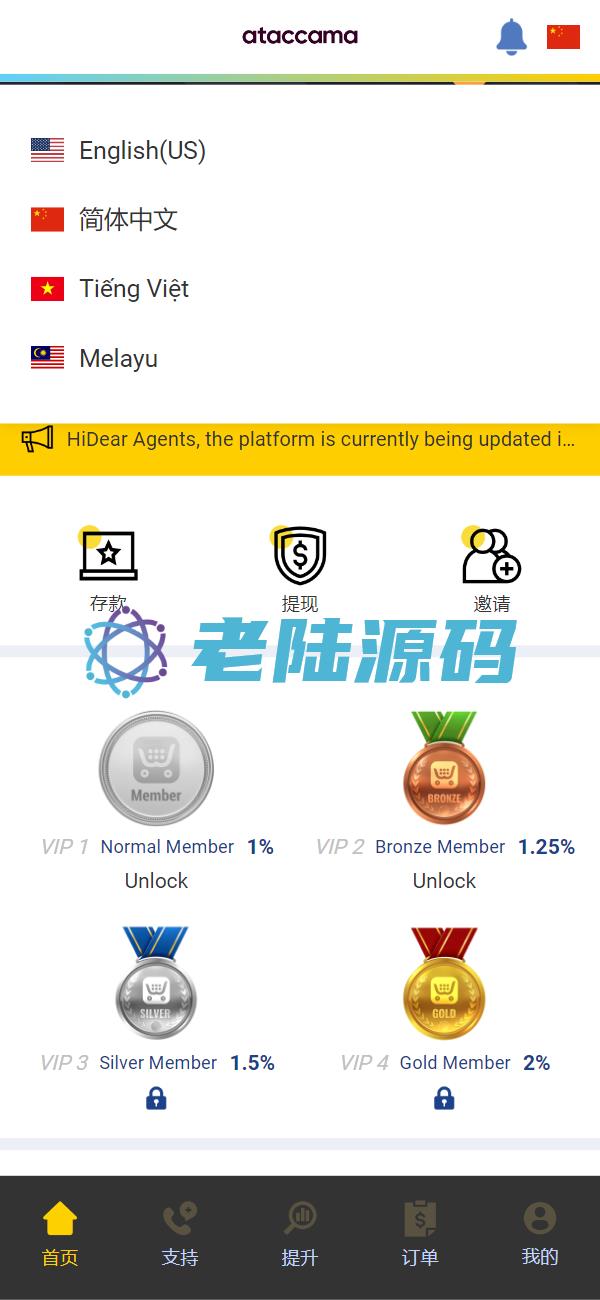Select English(US) language

coord(142,151)
